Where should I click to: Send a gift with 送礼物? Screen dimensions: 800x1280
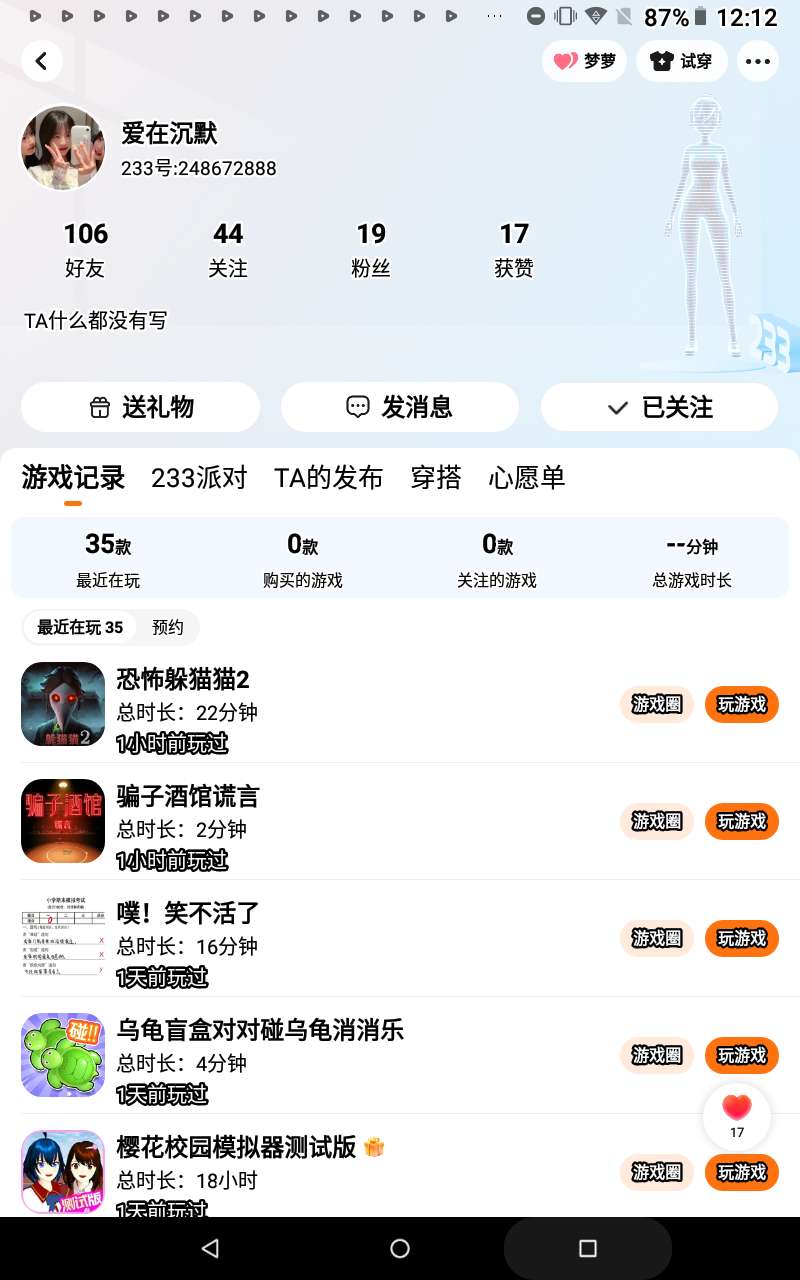(140, 407)
